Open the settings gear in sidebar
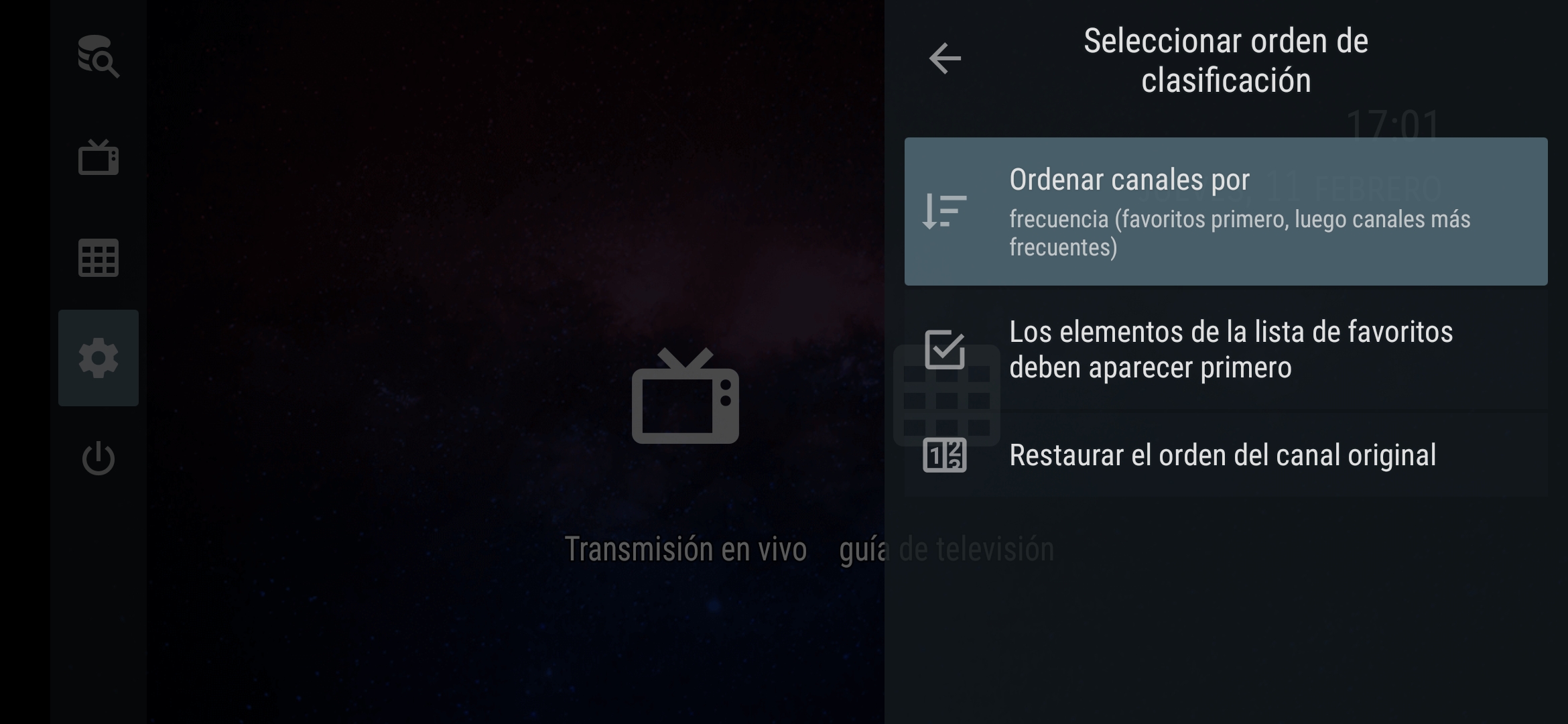The image size is (1568, 724). point(99,358)
